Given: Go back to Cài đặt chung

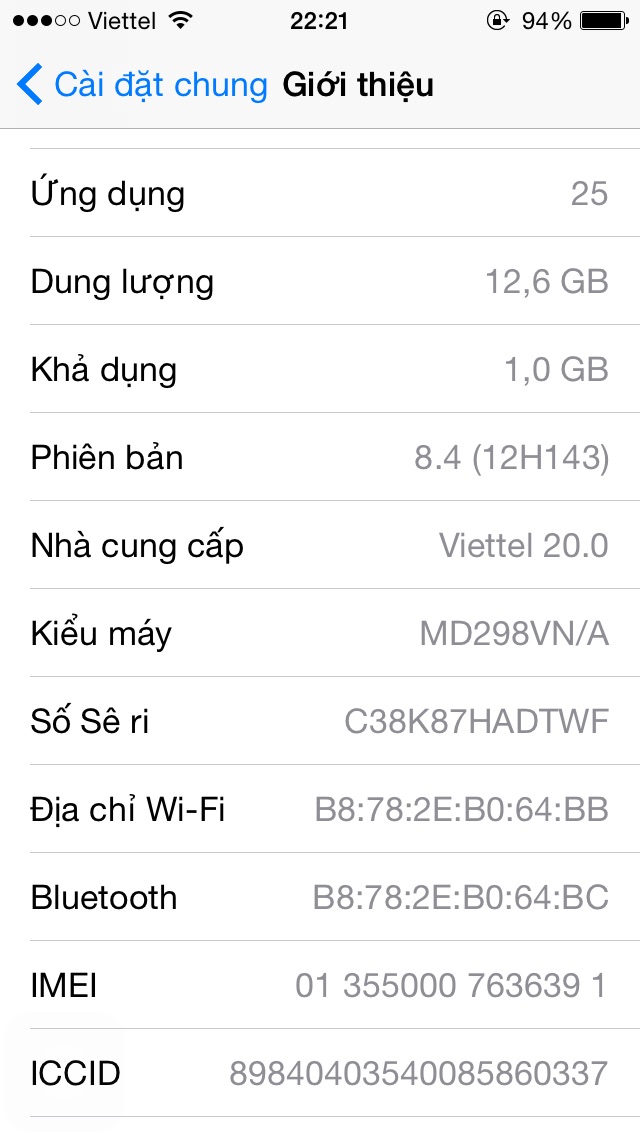Looking at the screenshot, I should [142, 85].
